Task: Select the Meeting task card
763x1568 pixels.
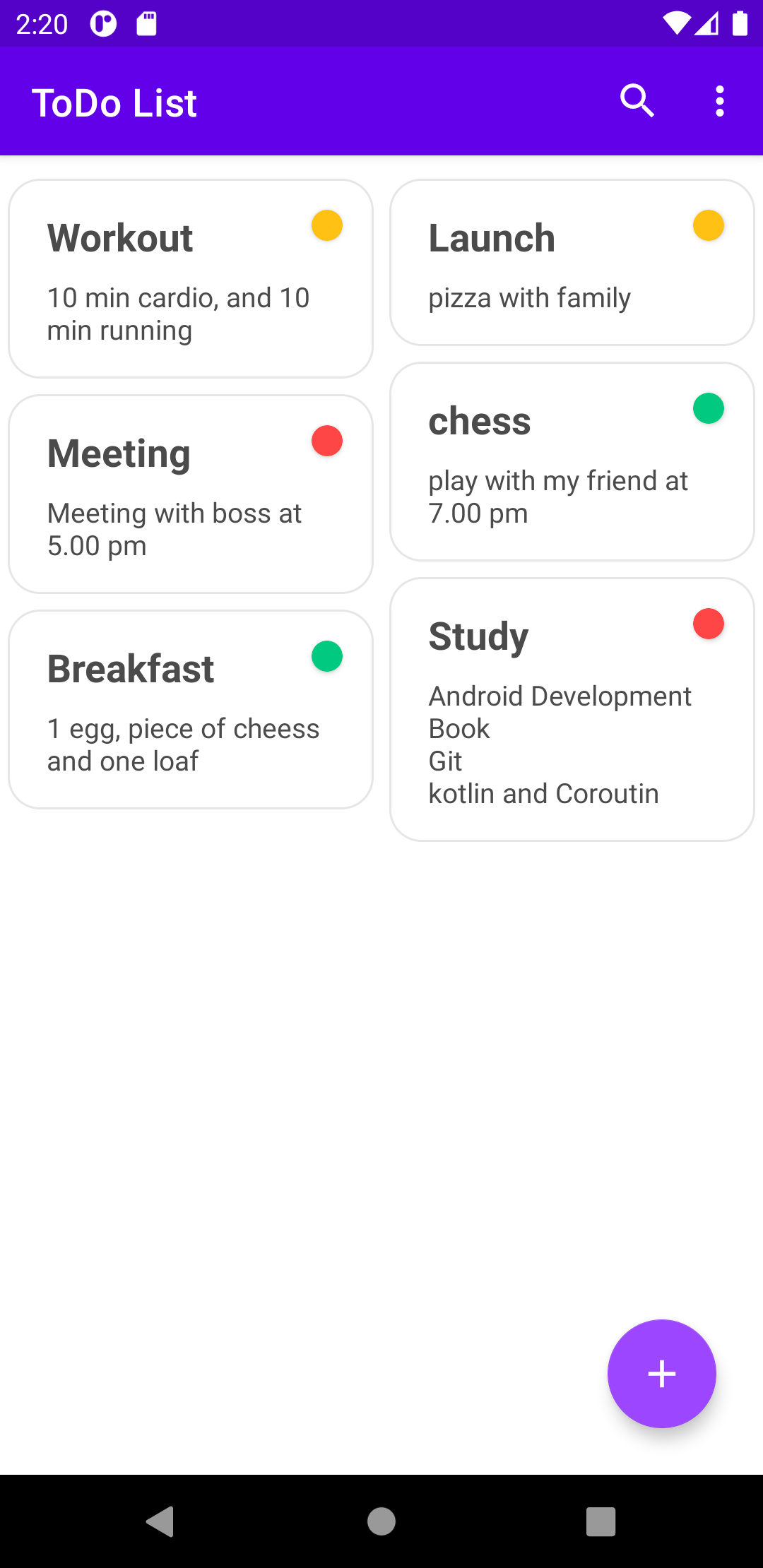Action: 190,494
